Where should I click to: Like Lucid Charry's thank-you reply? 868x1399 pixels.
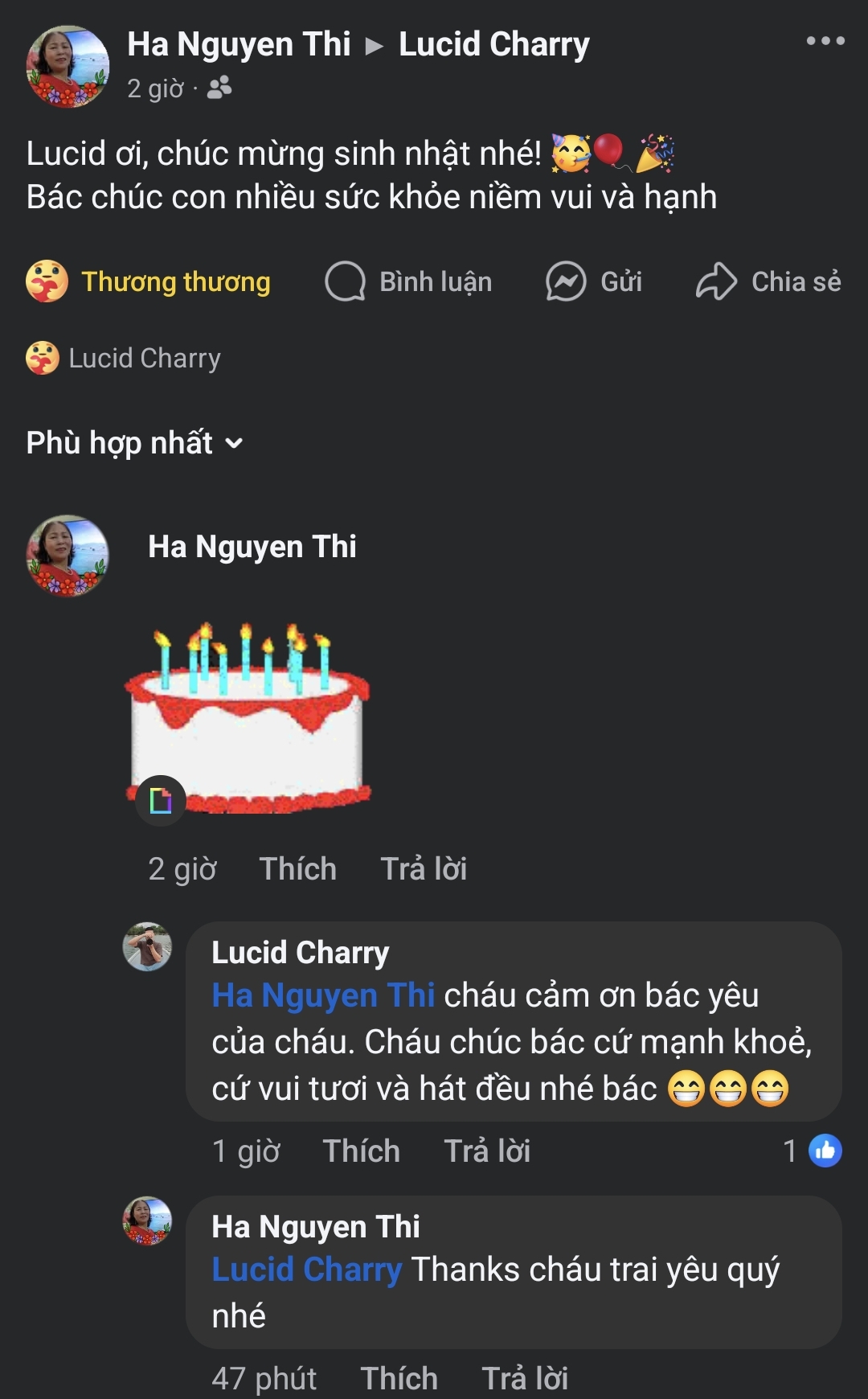coord(361,1151)
